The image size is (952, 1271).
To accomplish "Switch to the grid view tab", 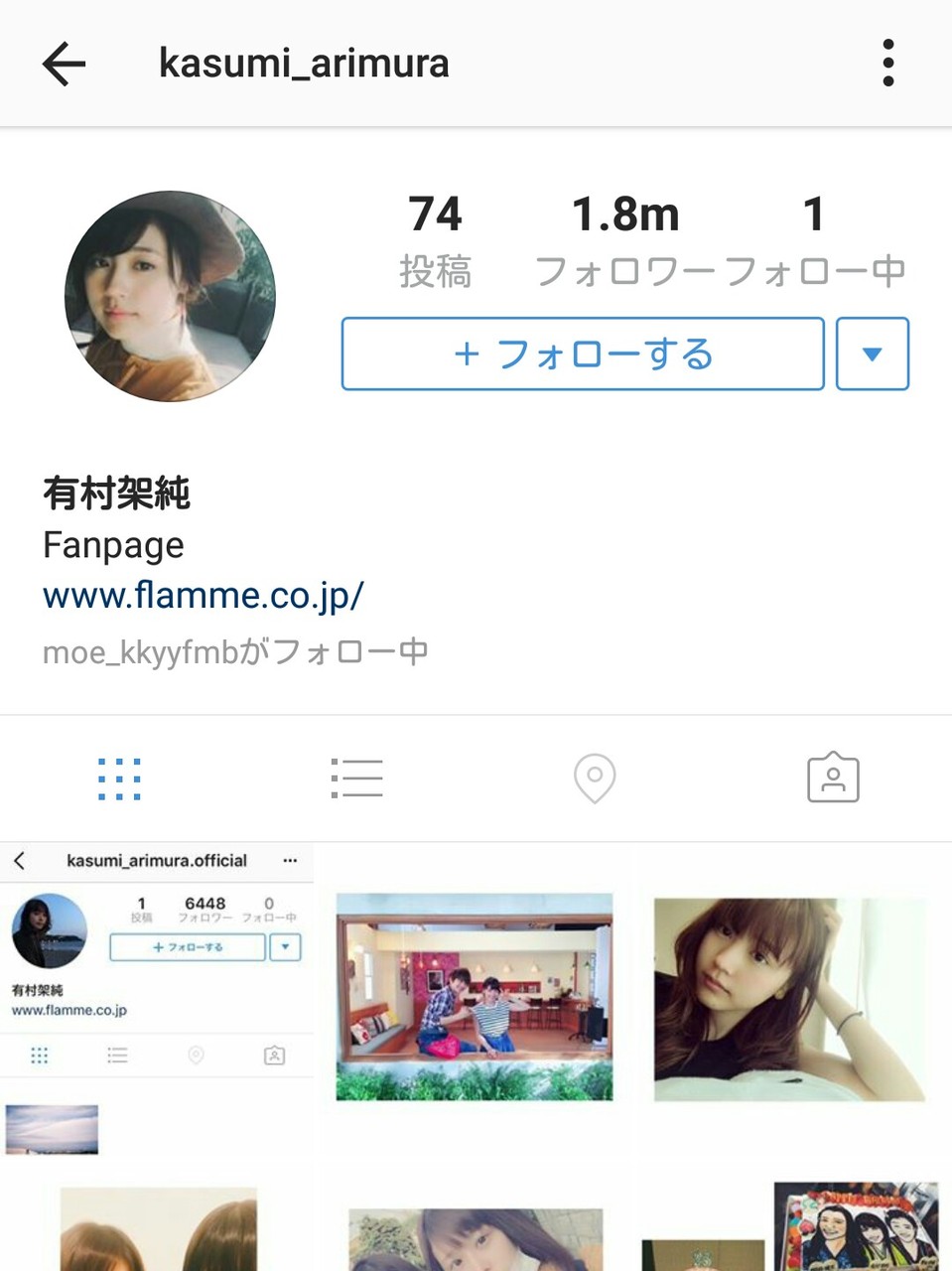I will point(119,778).
